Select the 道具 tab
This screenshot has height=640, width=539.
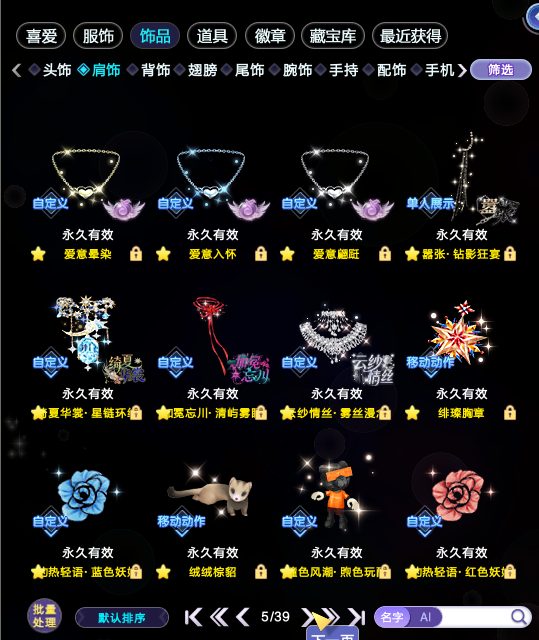click(212, 36)
